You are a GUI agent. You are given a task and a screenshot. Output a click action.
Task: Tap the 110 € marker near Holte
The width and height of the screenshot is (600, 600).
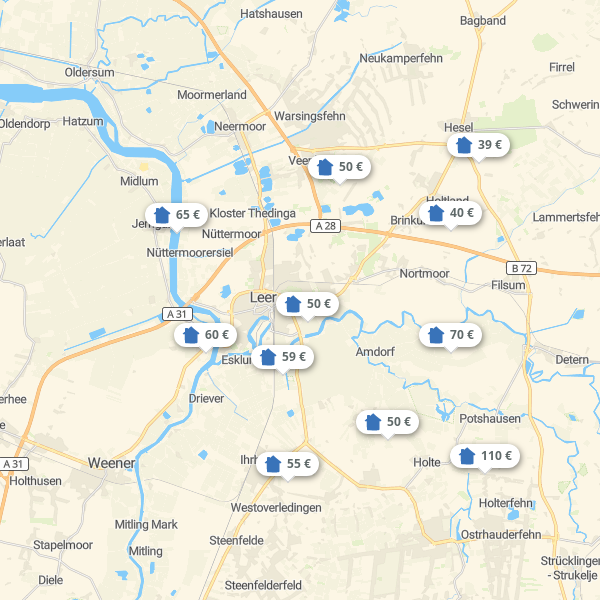click(x=485, y=456)
